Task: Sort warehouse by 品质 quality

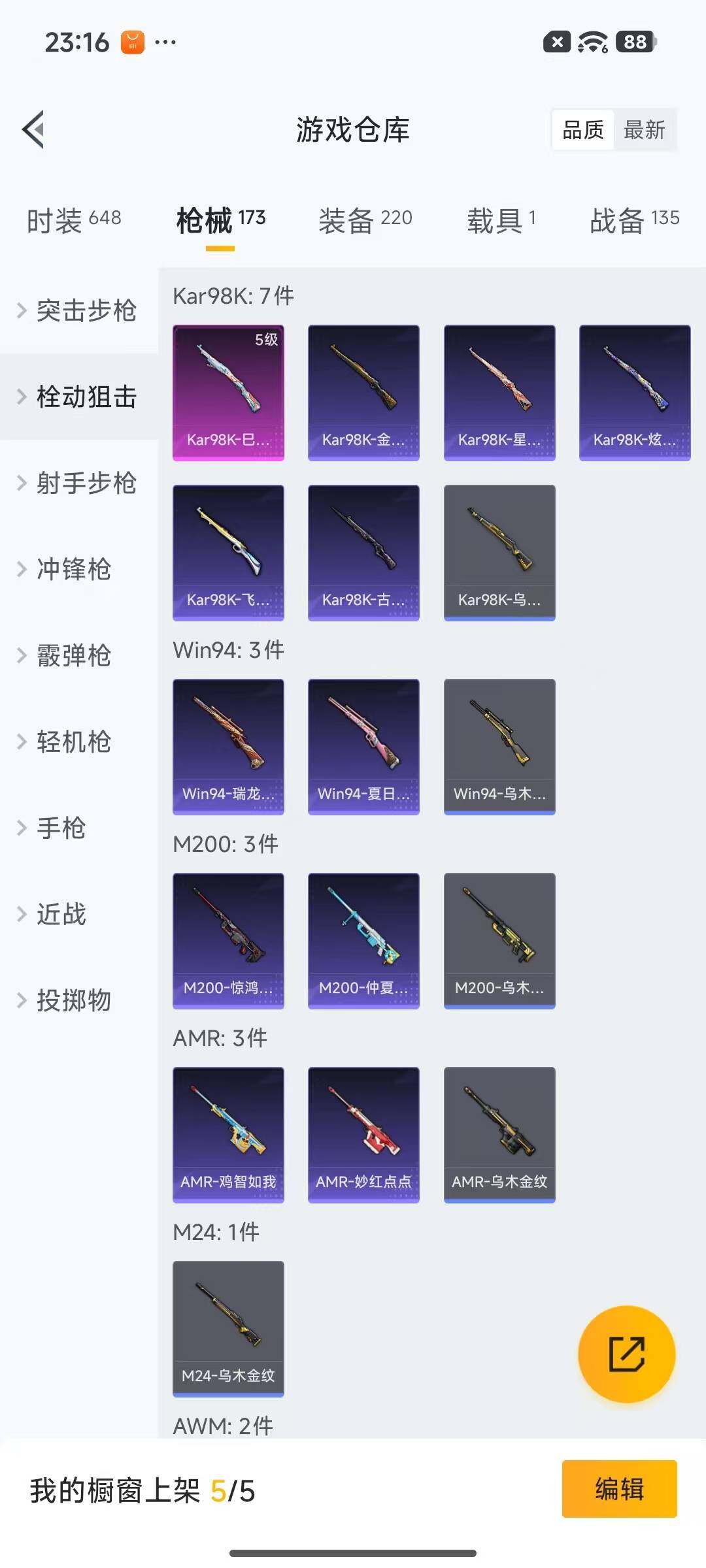Action: (x=582, y=130)
